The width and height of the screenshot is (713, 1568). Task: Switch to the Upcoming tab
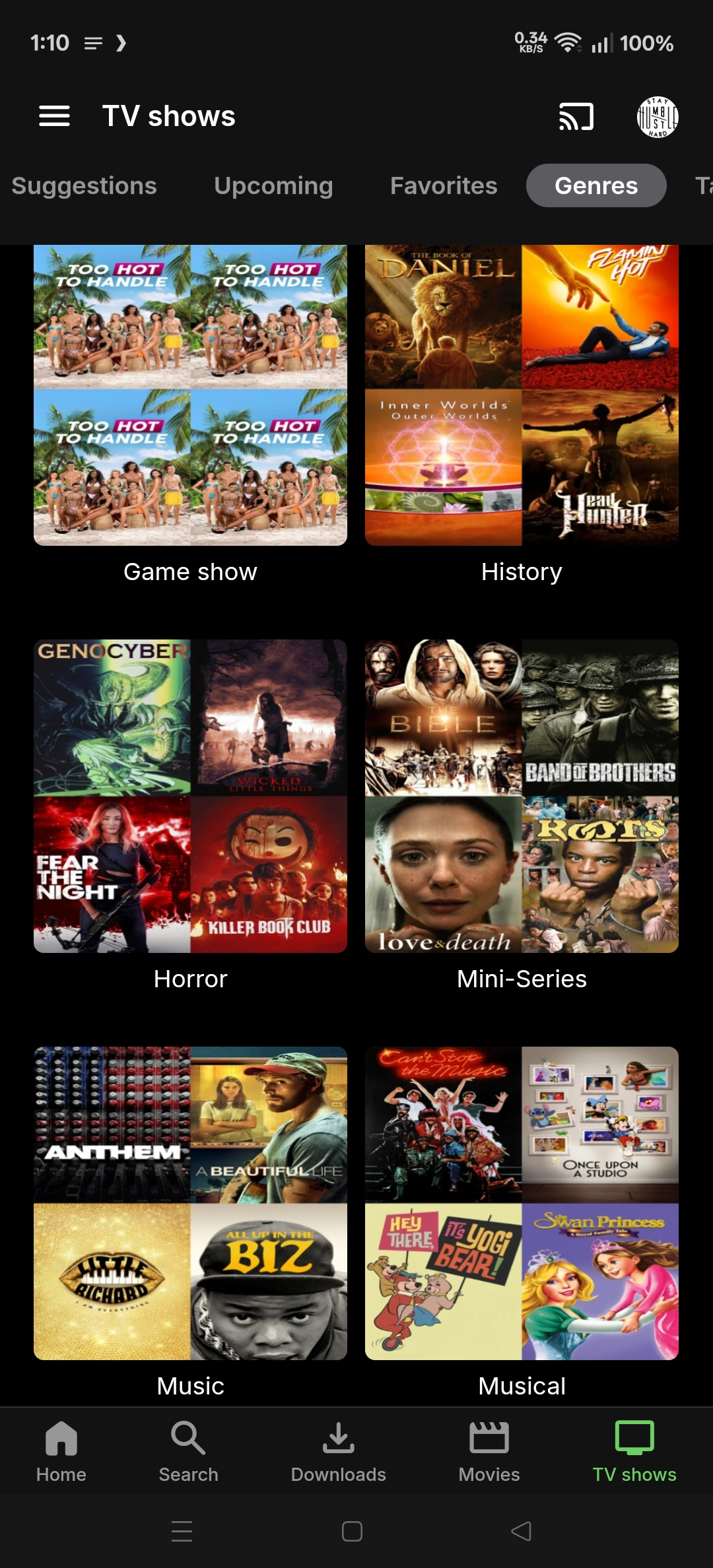[x=273, y=185]
